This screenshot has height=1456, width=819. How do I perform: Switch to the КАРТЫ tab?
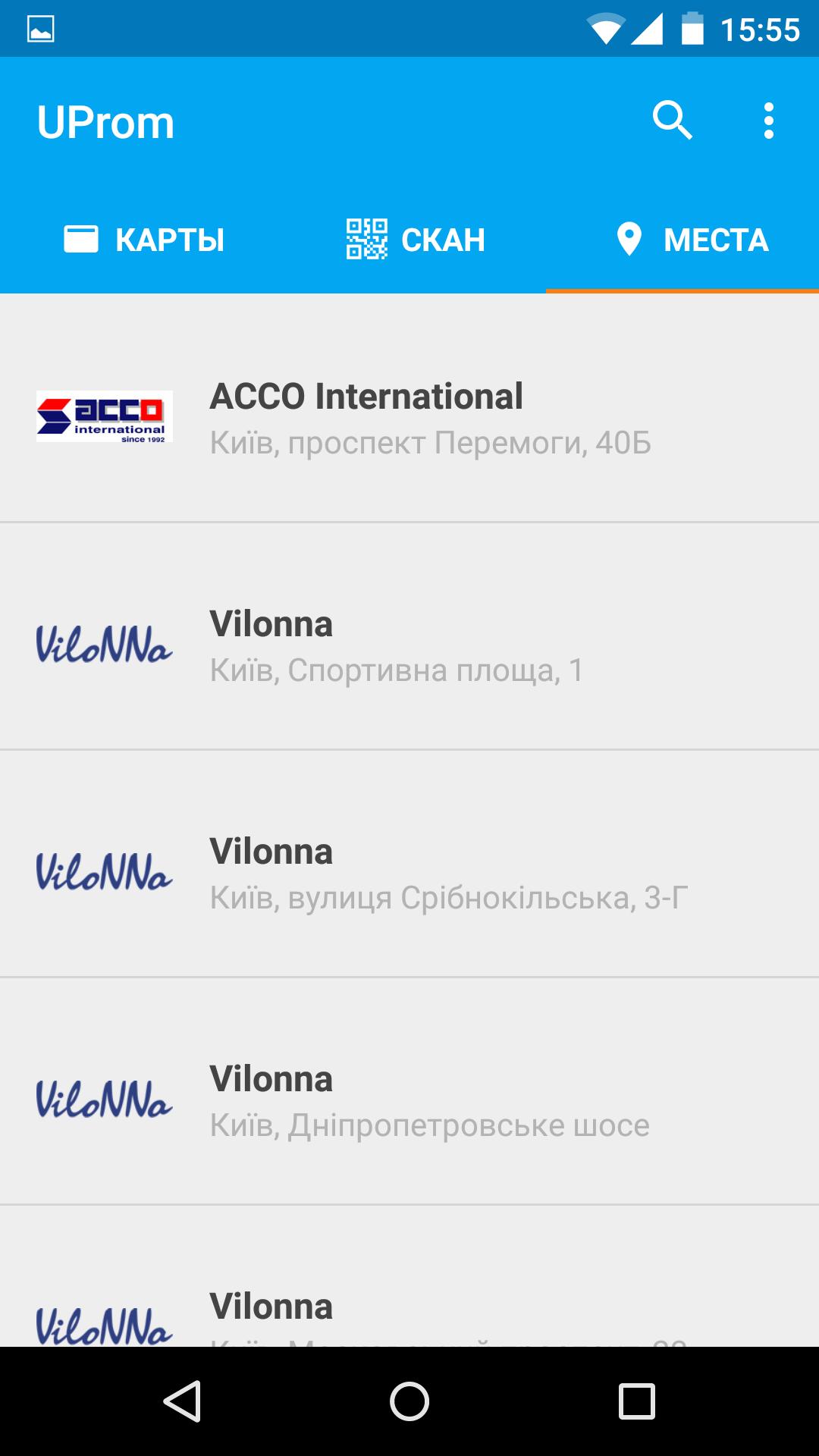144,240
